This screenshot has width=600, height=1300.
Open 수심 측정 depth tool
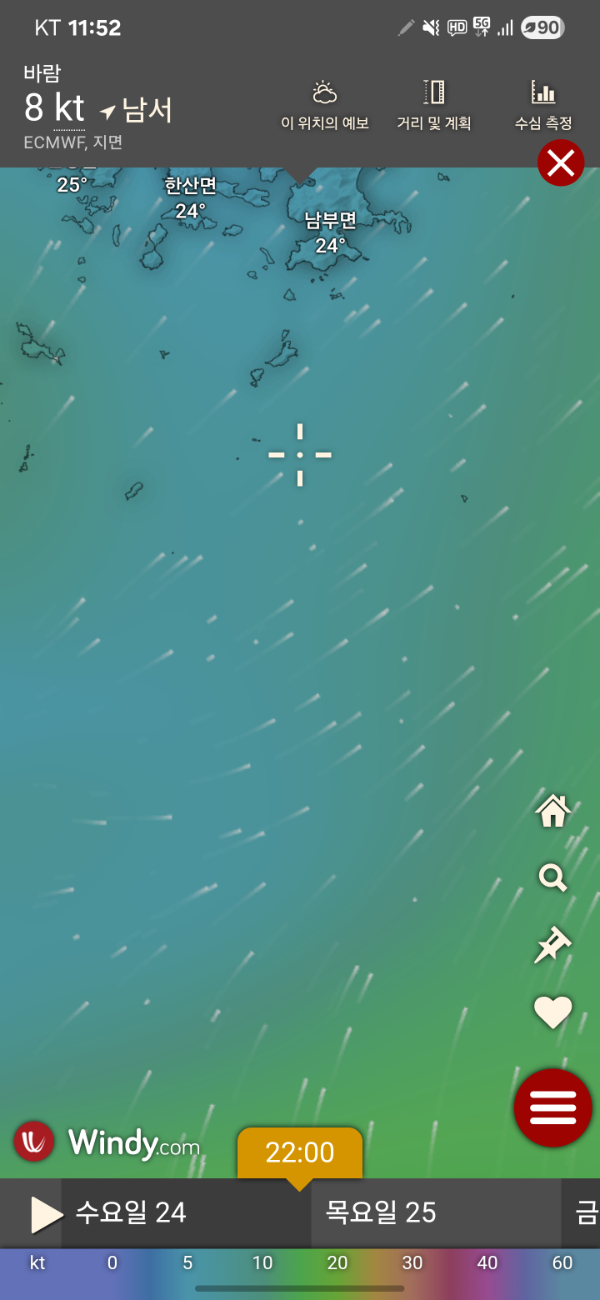pos(543,106)
